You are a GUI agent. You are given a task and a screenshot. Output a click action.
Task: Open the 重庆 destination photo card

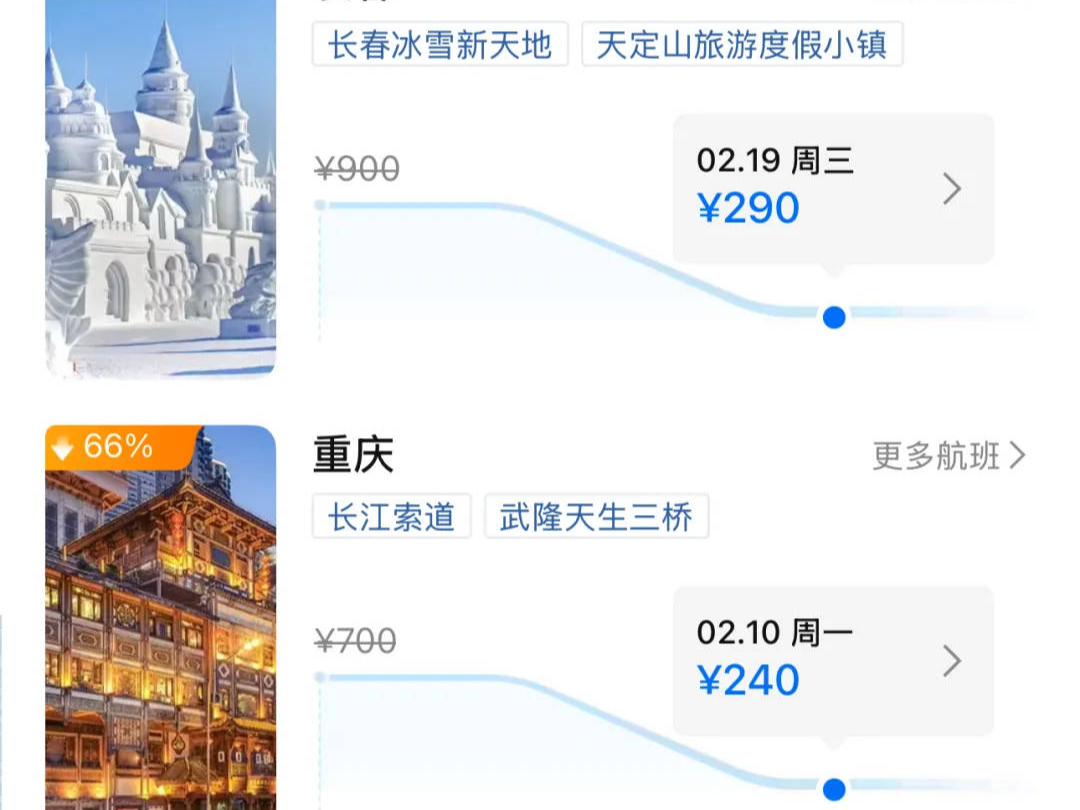coord(160,620)
